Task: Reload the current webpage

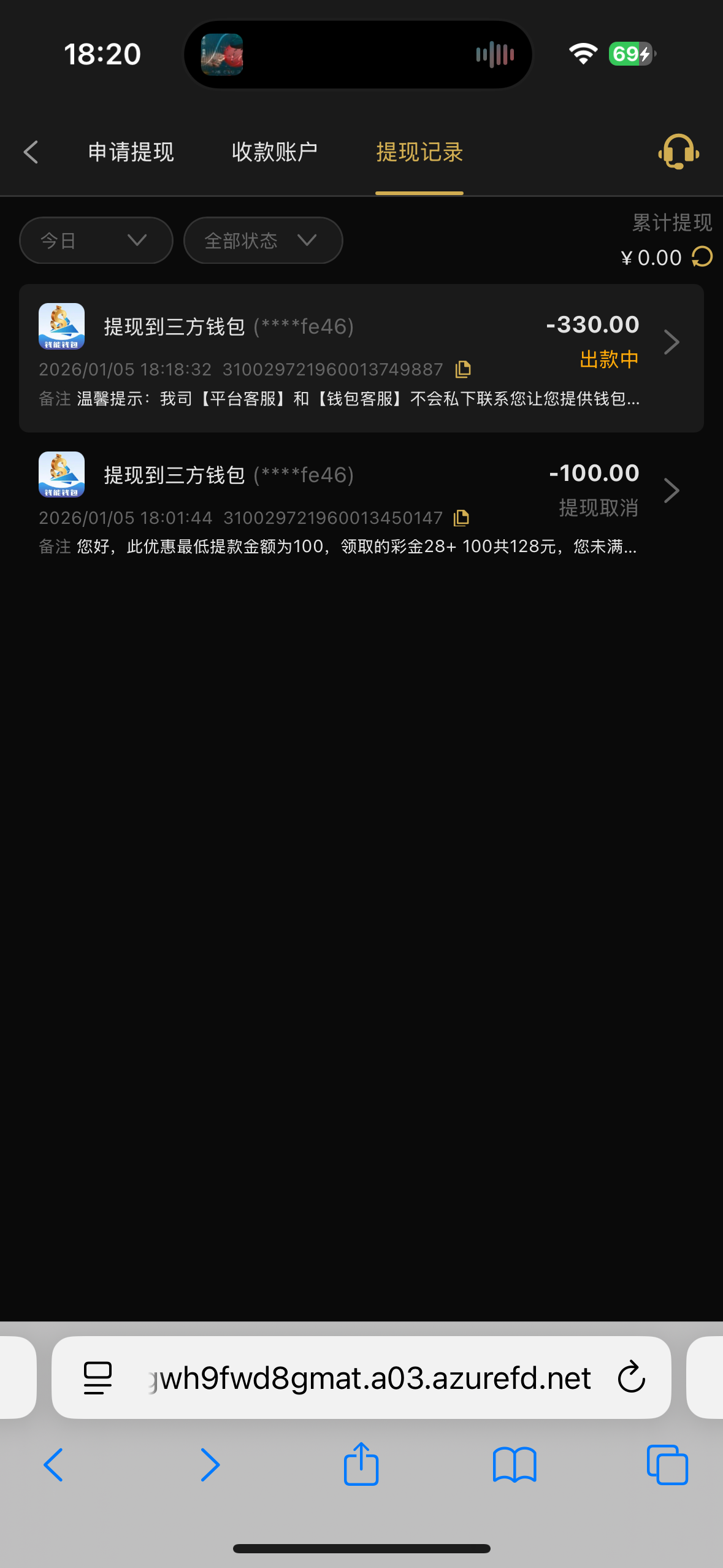Action: (632, 1377)
